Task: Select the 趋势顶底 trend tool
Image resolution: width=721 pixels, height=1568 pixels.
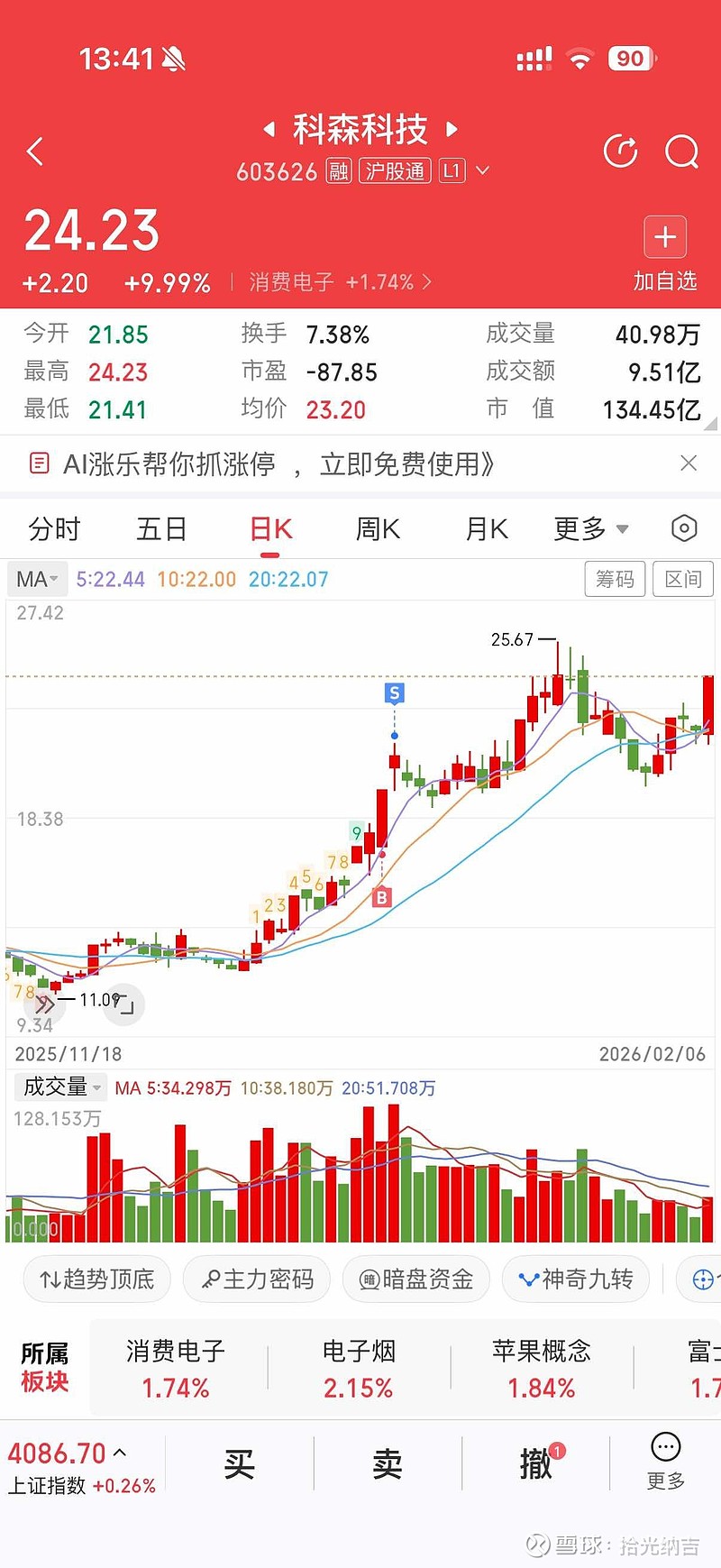Action: coord(96,1279)
